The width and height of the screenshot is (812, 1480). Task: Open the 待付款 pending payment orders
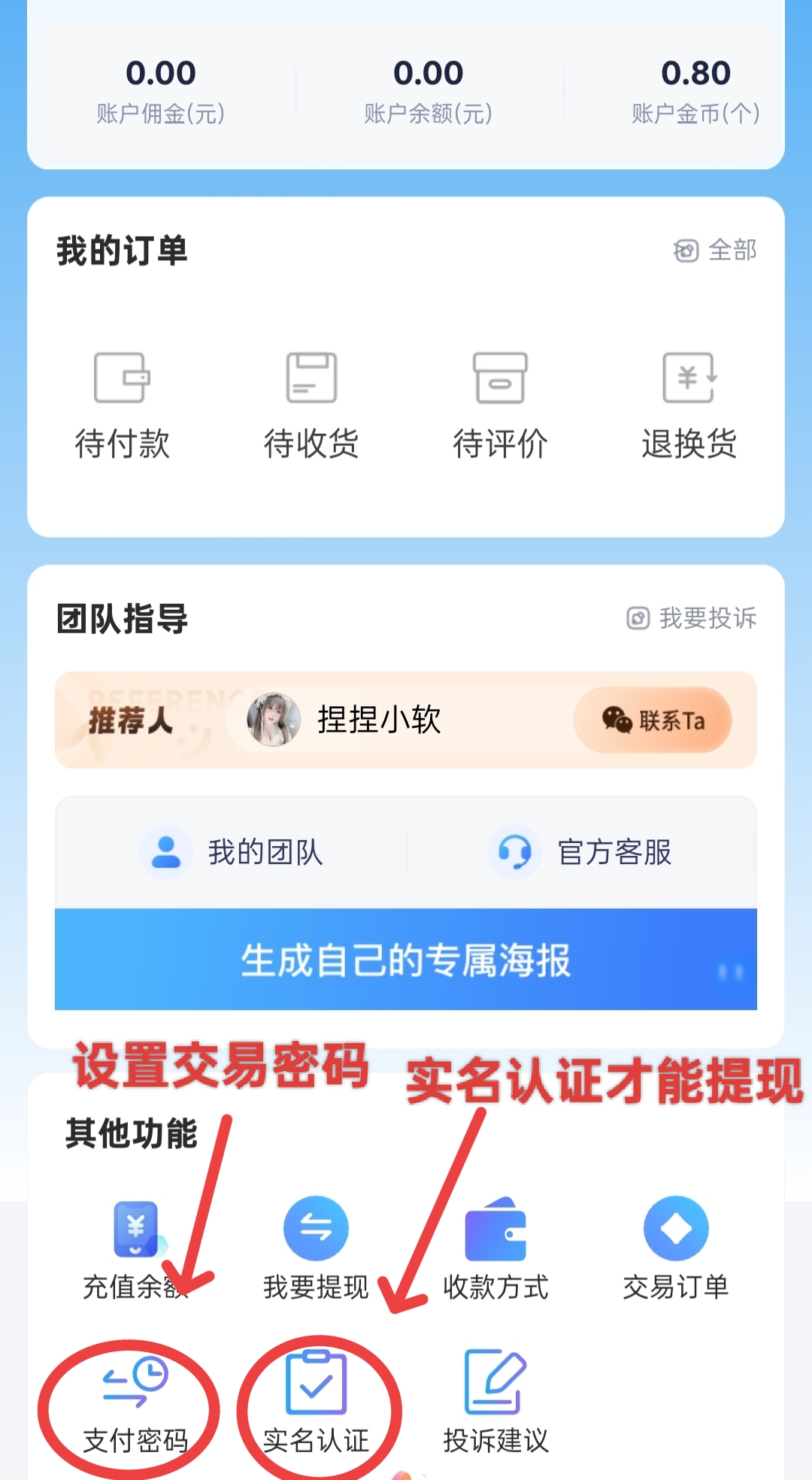point(123,406)
